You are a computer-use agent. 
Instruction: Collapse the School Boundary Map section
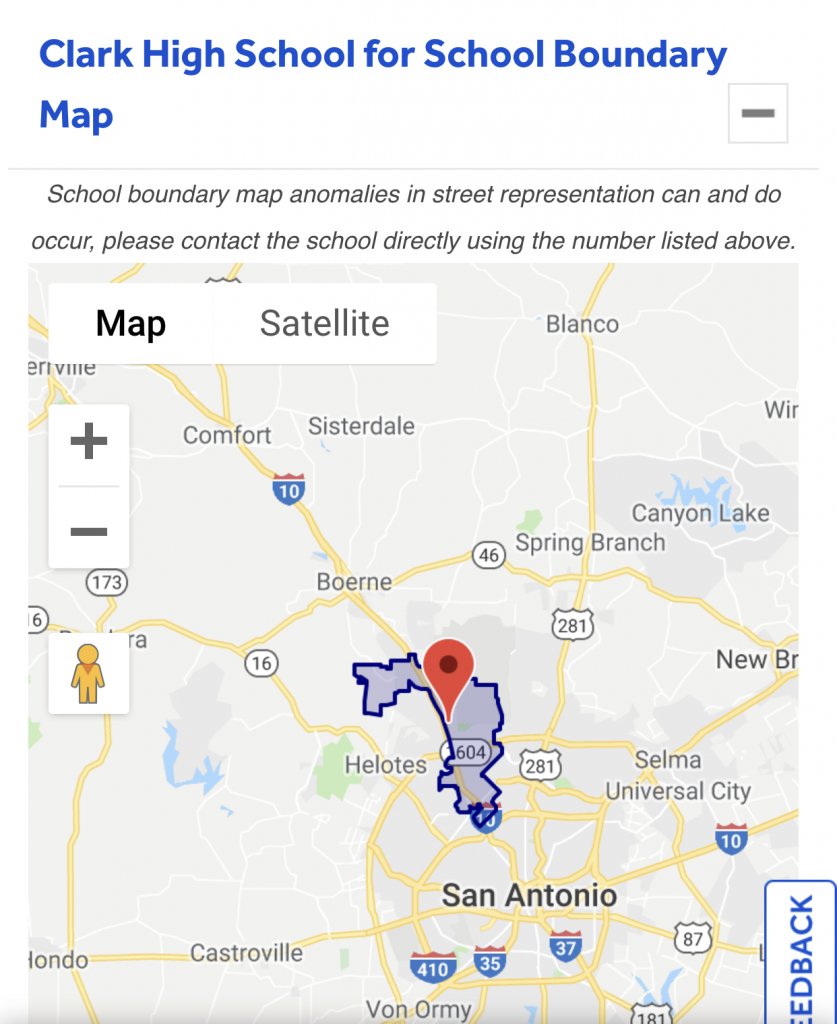point(757,113)
